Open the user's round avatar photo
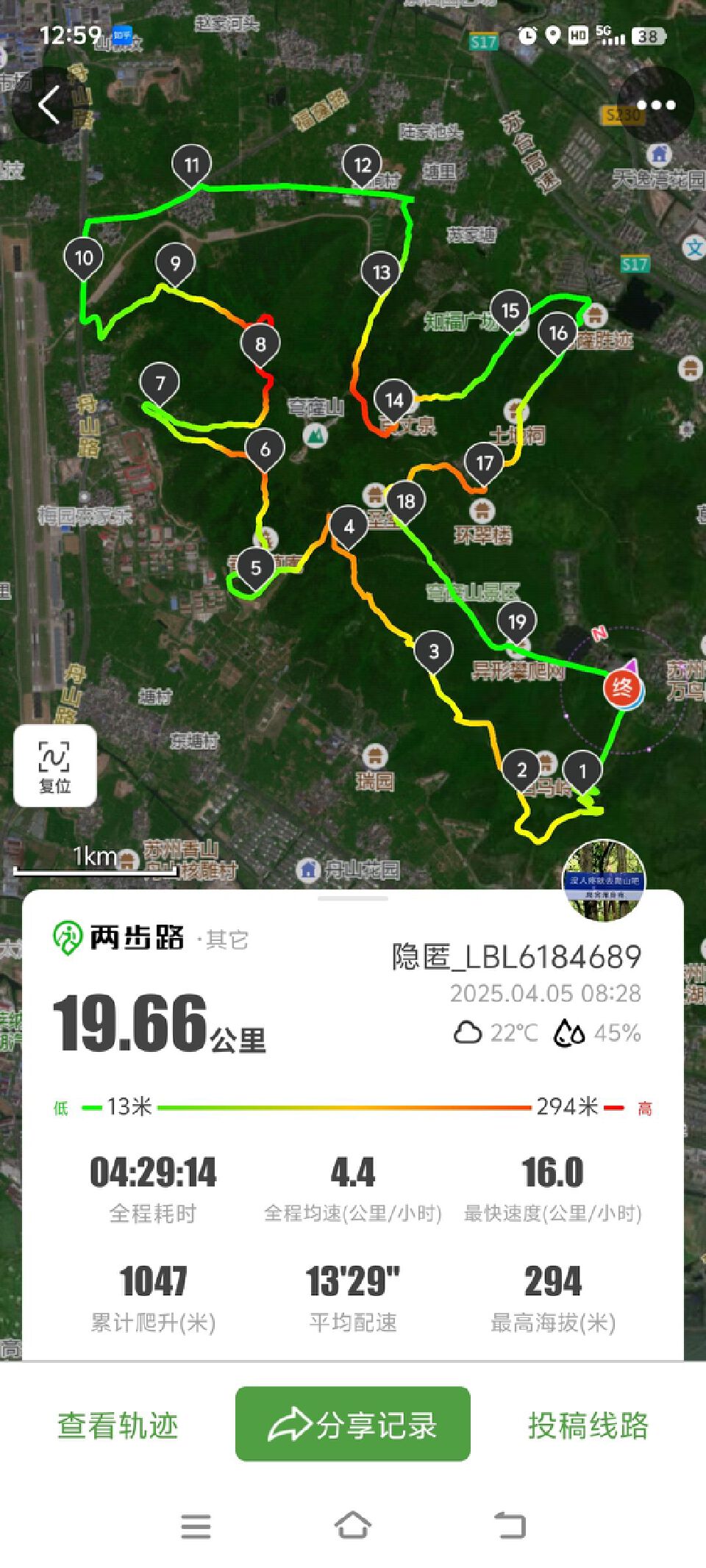 (604, 881)
